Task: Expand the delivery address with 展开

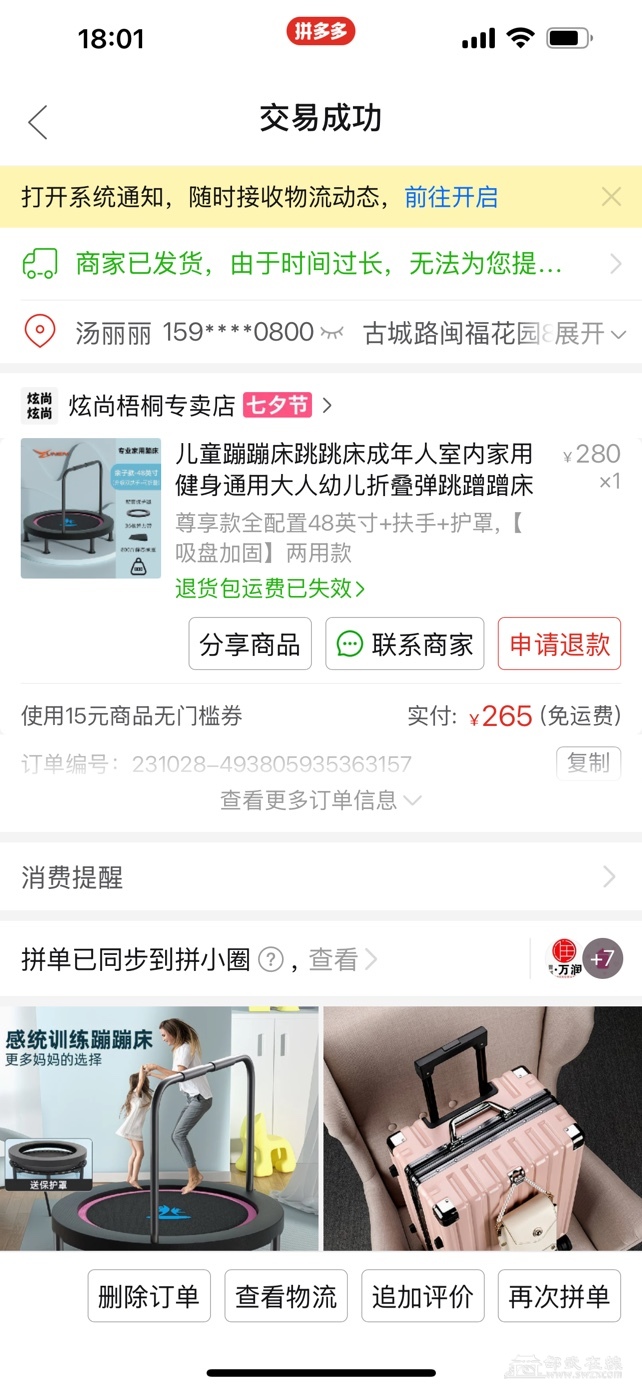Action: point(590,333)
